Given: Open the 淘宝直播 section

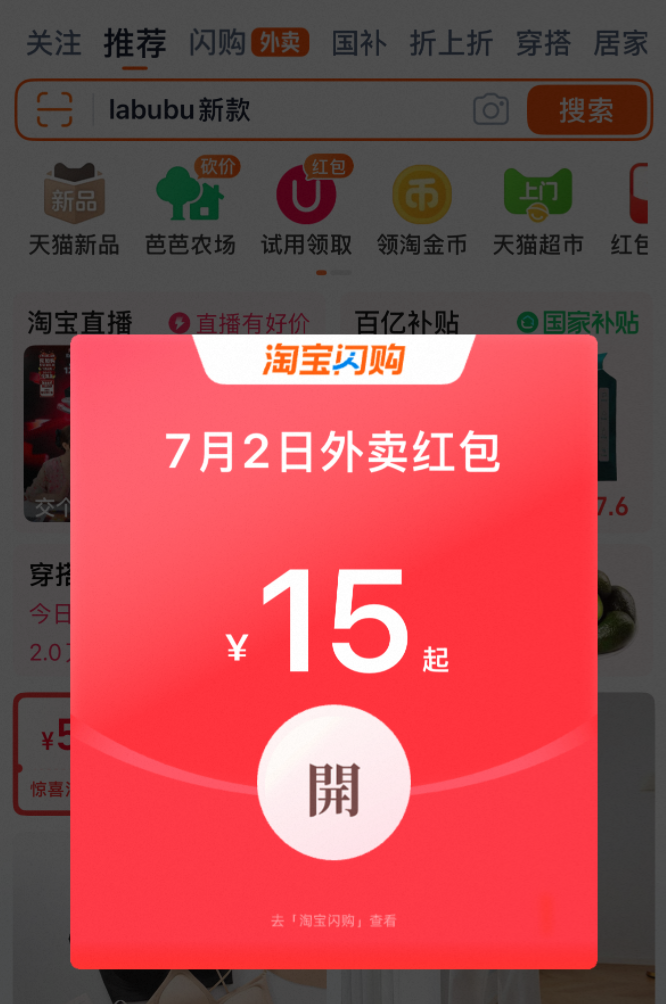Looking at the screenshot, I should (80, 322).
